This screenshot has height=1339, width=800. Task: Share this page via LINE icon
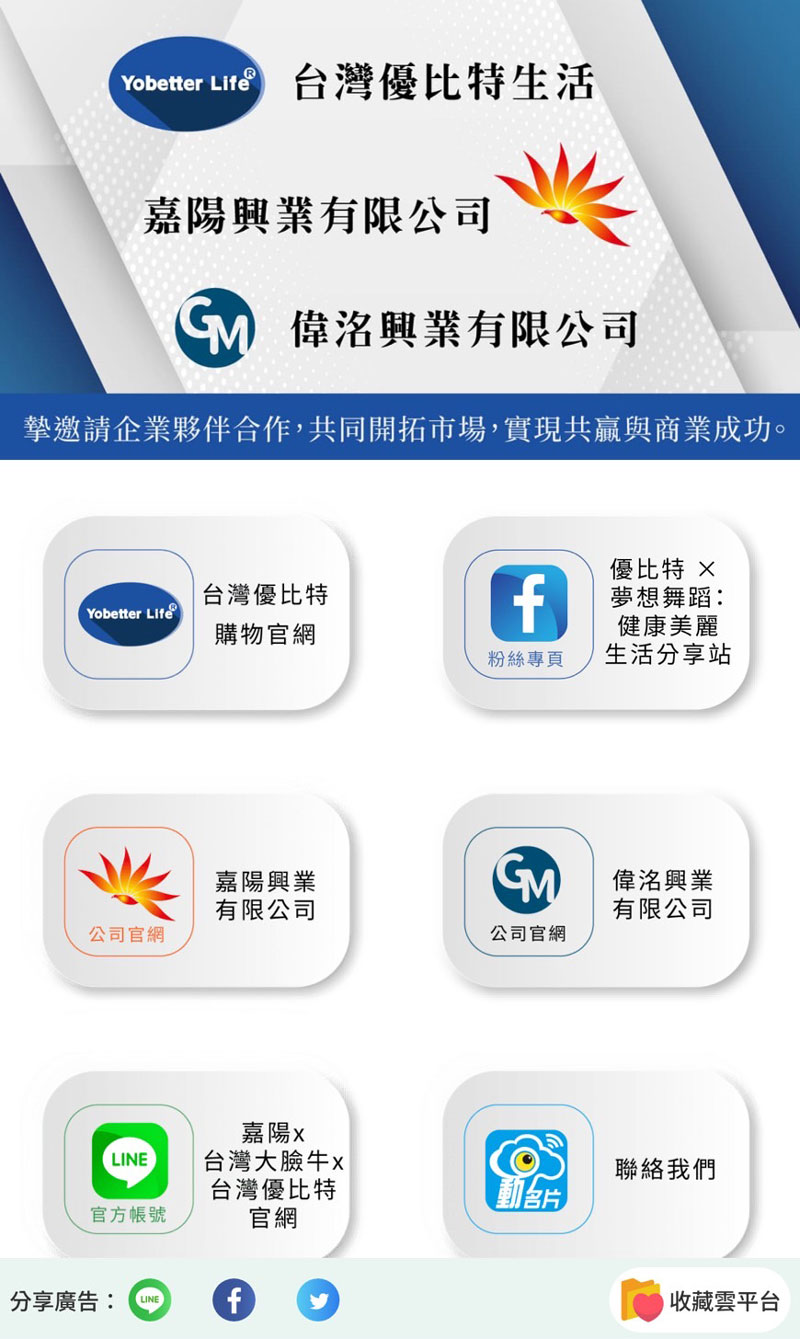click(x=150, y=1301)
